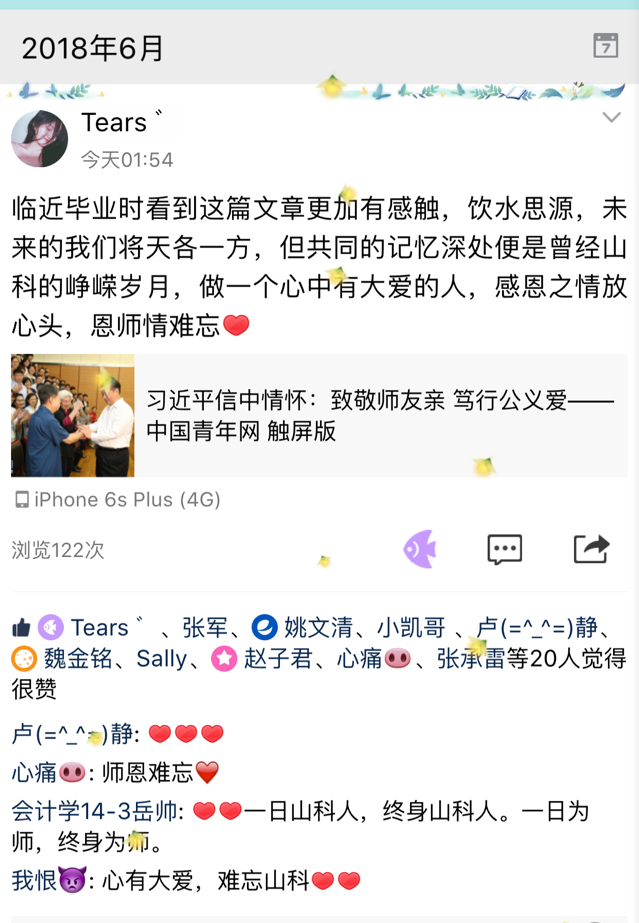Open Tears' profile avatar

tap(40, 138)
